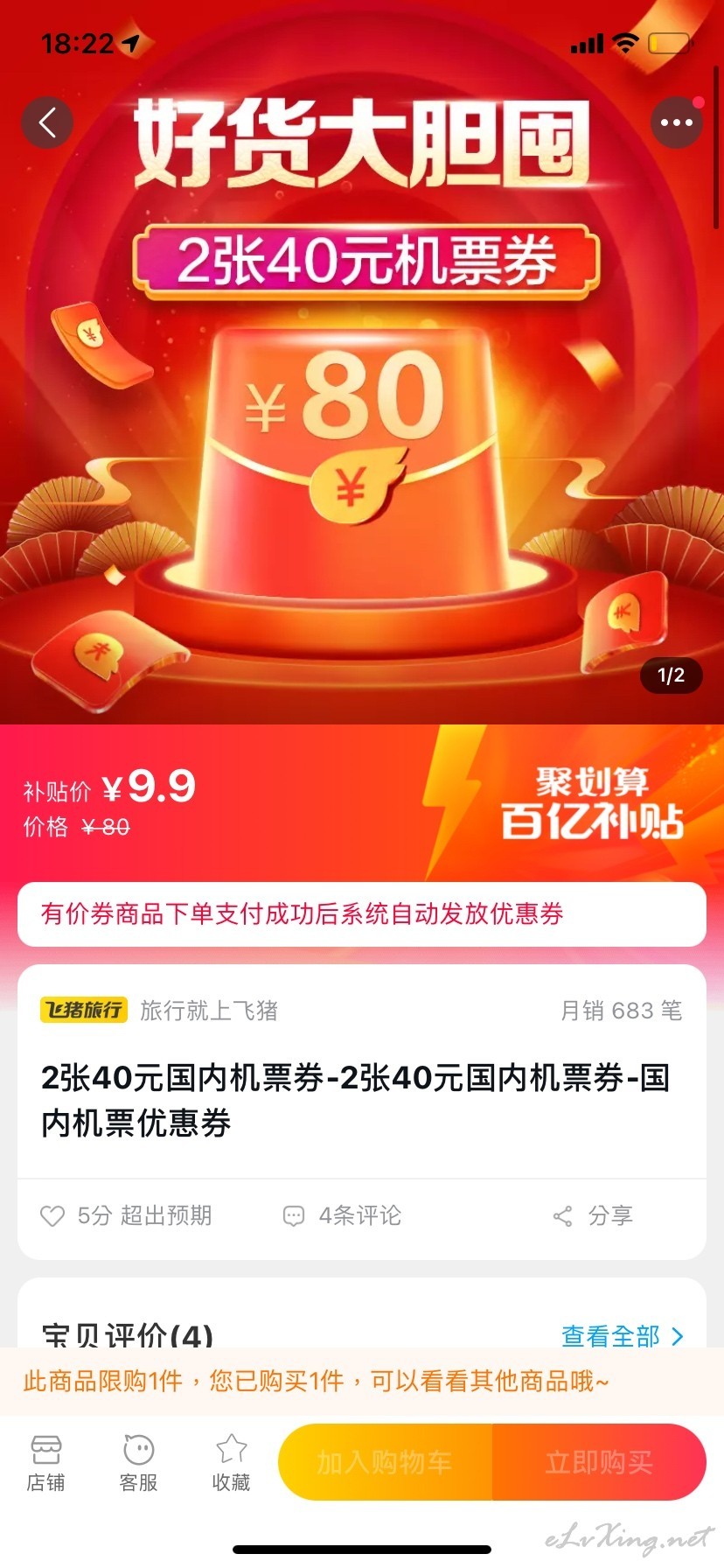The image size is (724, 1568).
Task: Tap 加入购物车 to add to cart
Action: [385, 1462]
